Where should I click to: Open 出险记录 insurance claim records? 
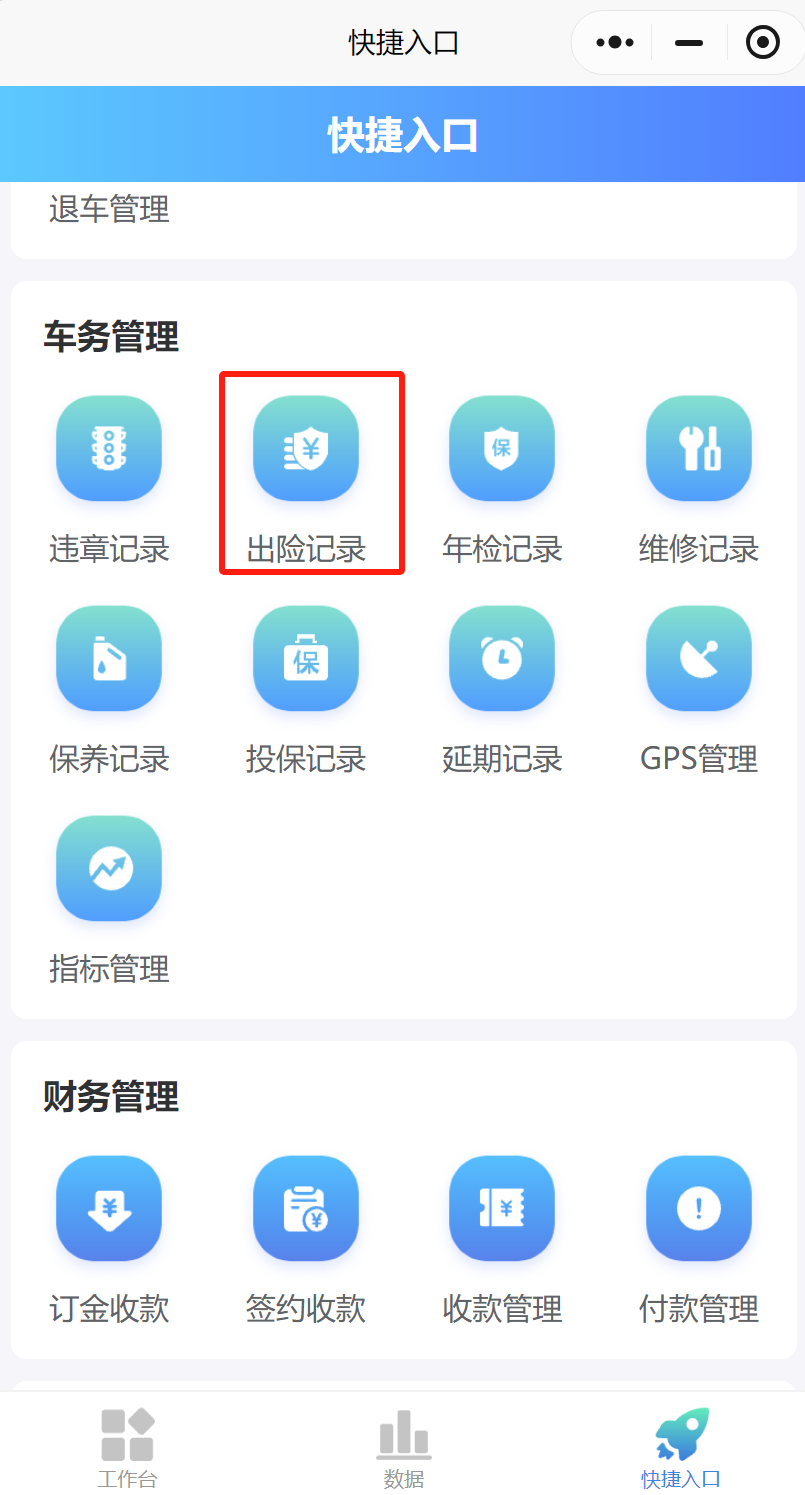click(x=306, y=450)
